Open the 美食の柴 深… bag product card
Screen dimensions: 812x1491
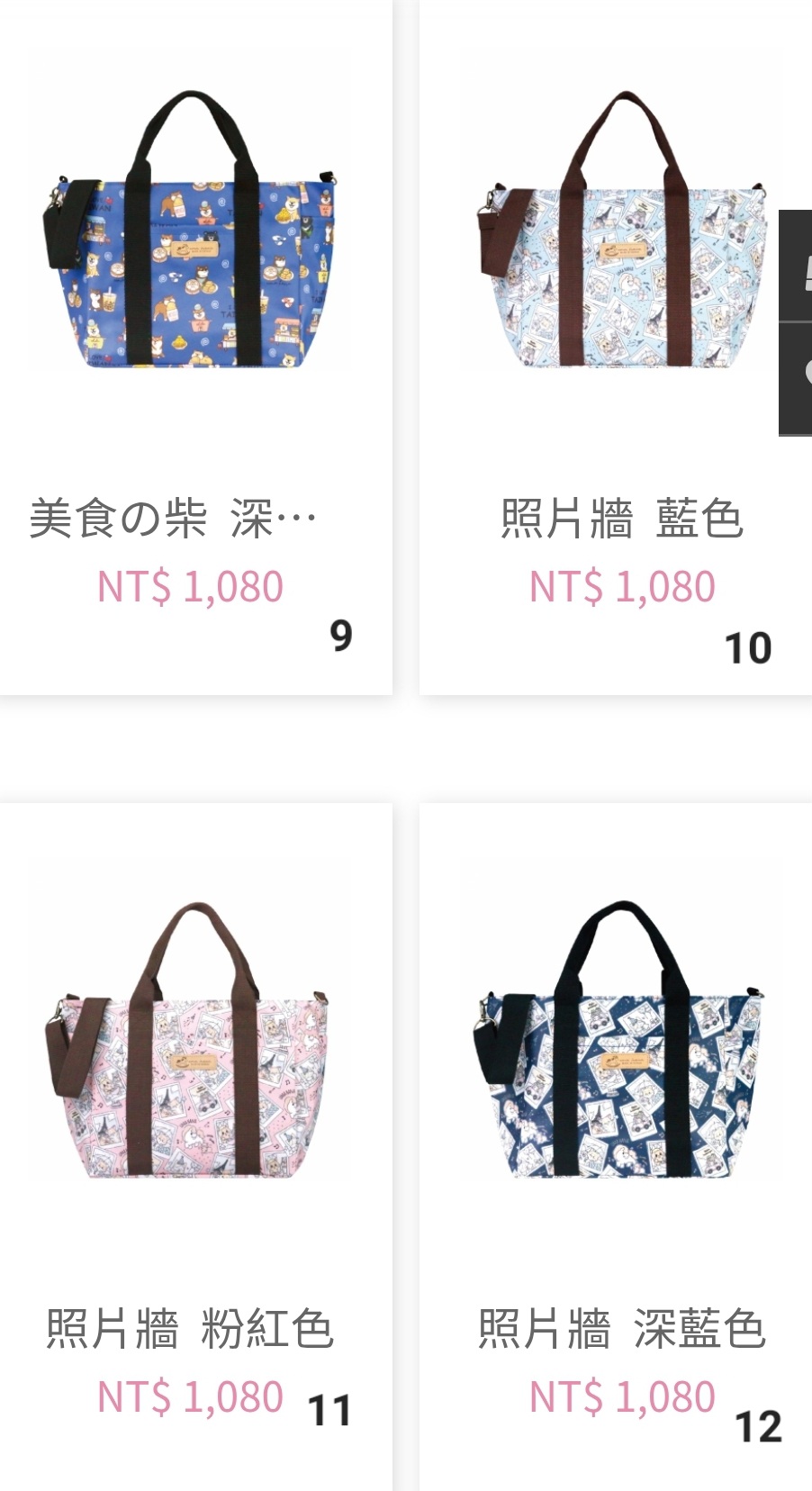[195, 347]
